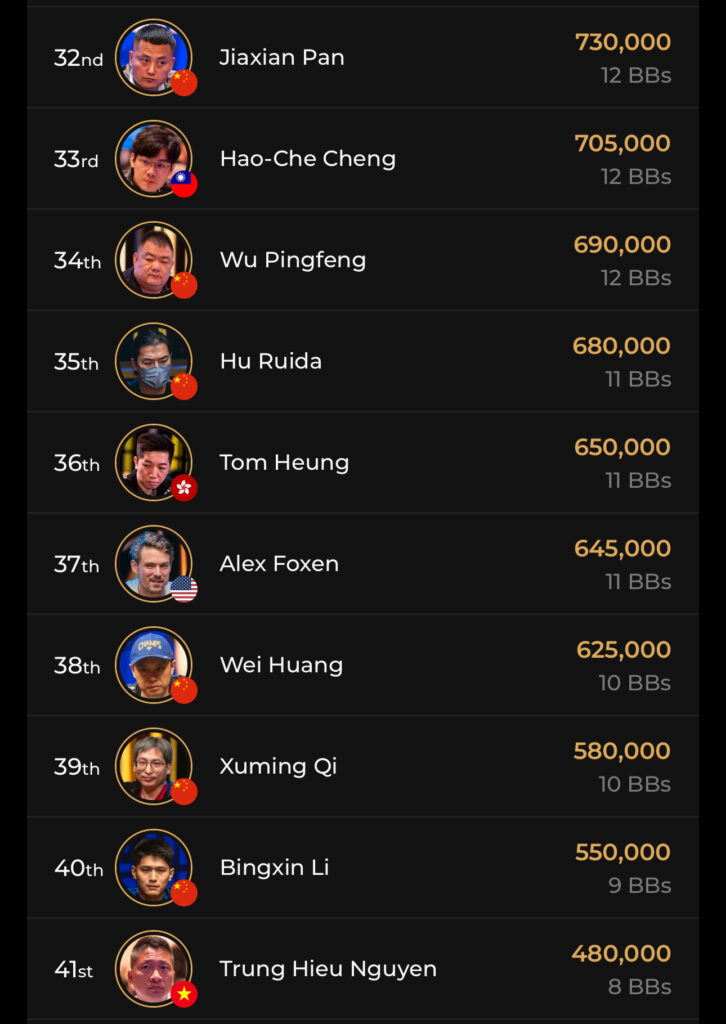Tap Tom Heung's row
Image resolution: width=726 pixels, height=1024 pixels.
(284, 463)
